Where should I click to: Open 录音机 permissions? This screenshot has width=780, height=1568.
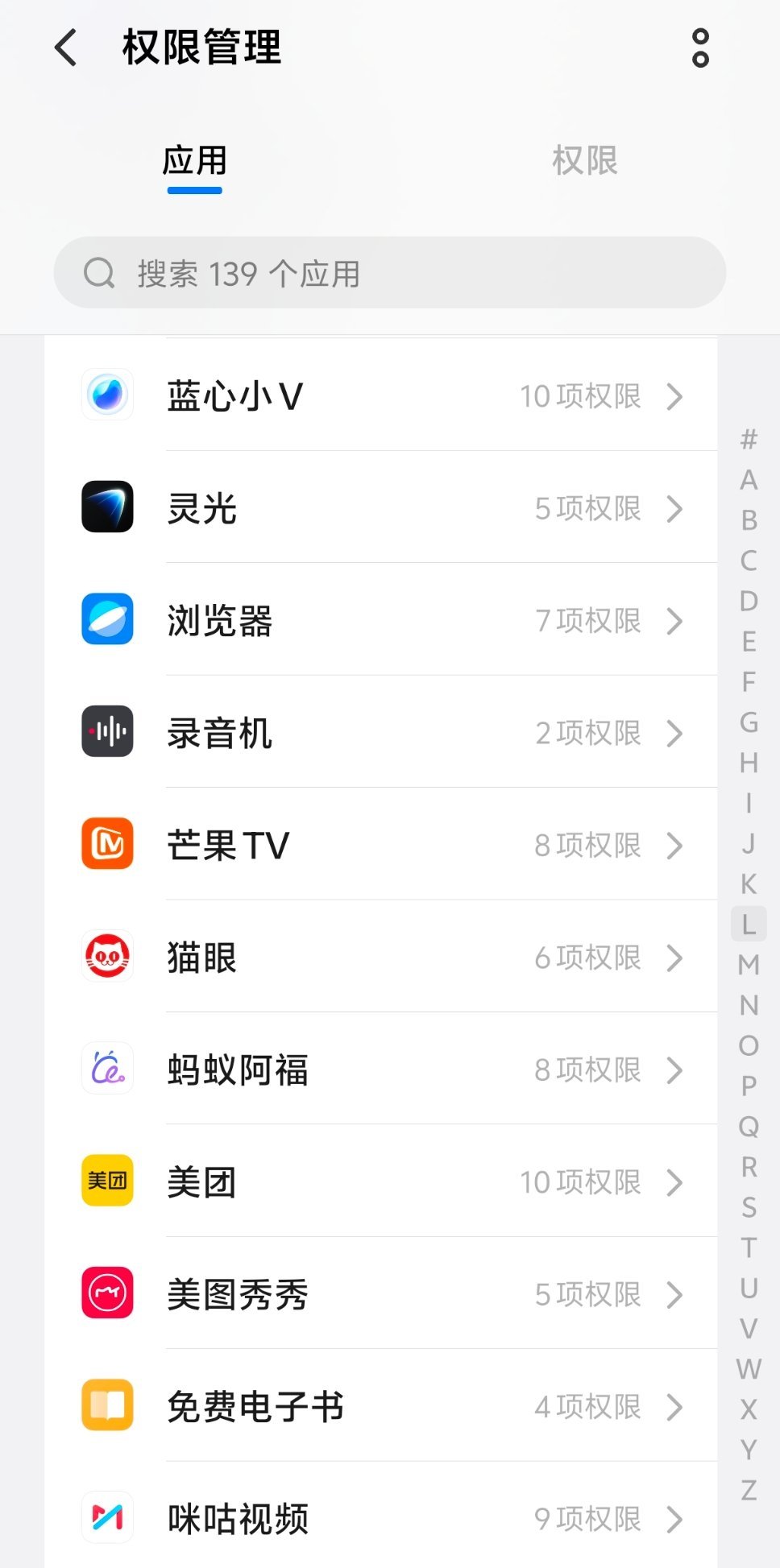380,733
